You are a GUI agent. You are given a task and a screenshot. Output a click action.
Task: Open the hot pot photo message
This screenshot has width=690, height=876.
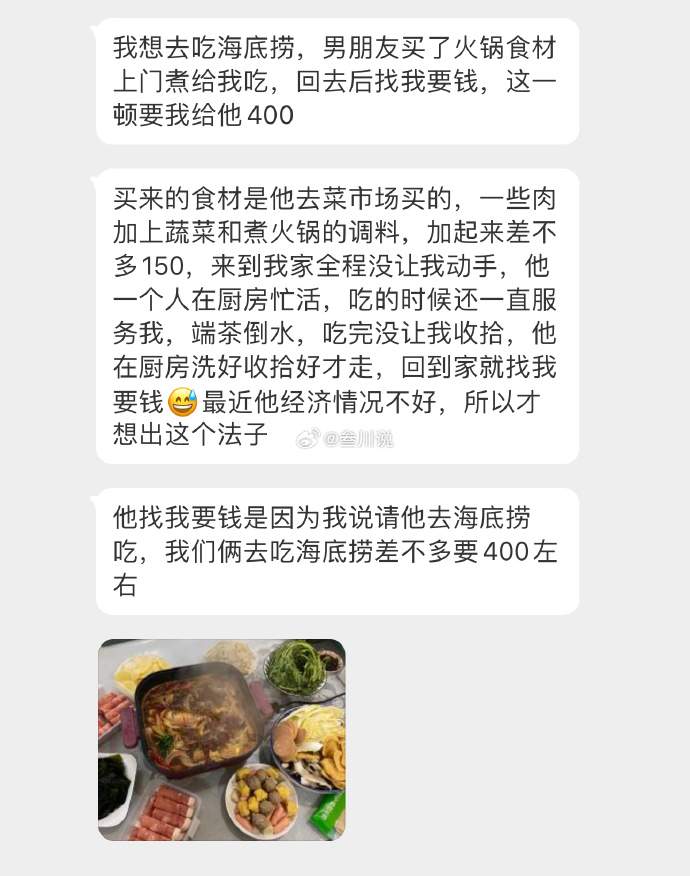coord(221,739)
